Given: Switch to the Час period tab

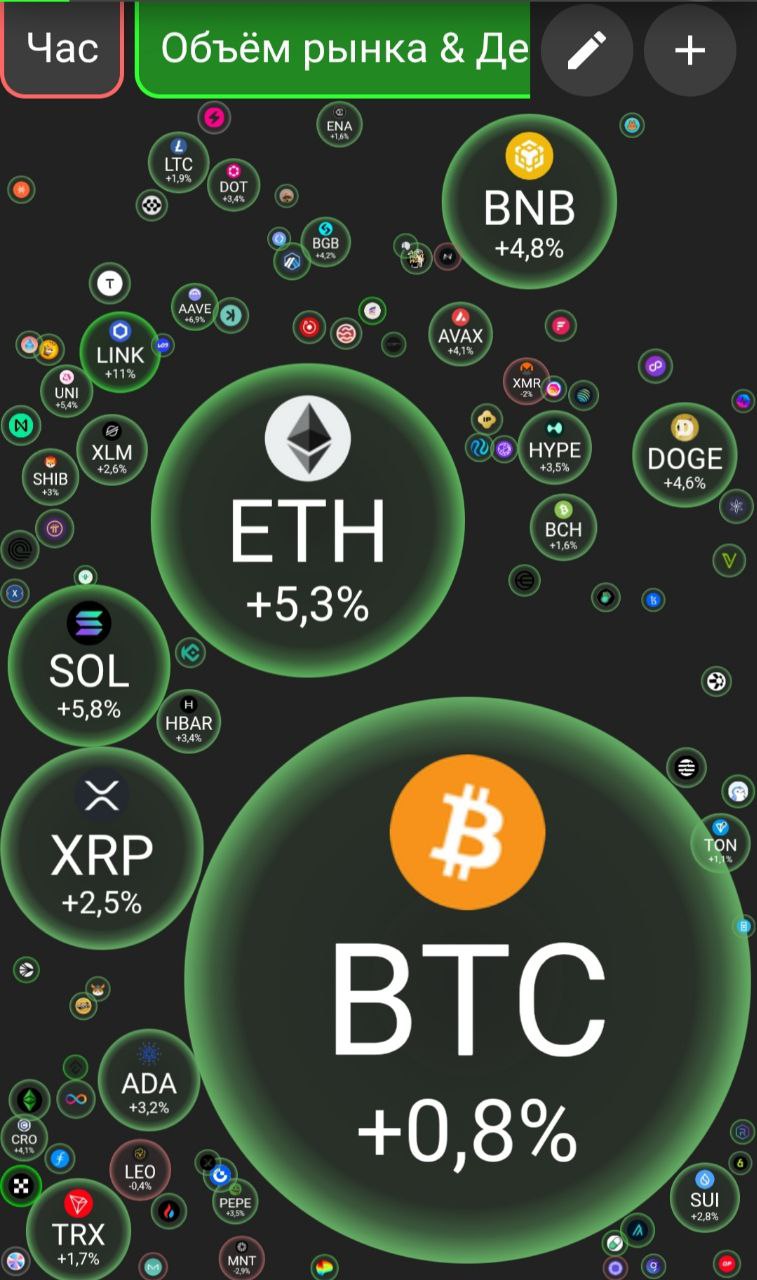Looking at the screenshot, I should tap(62, 48).
